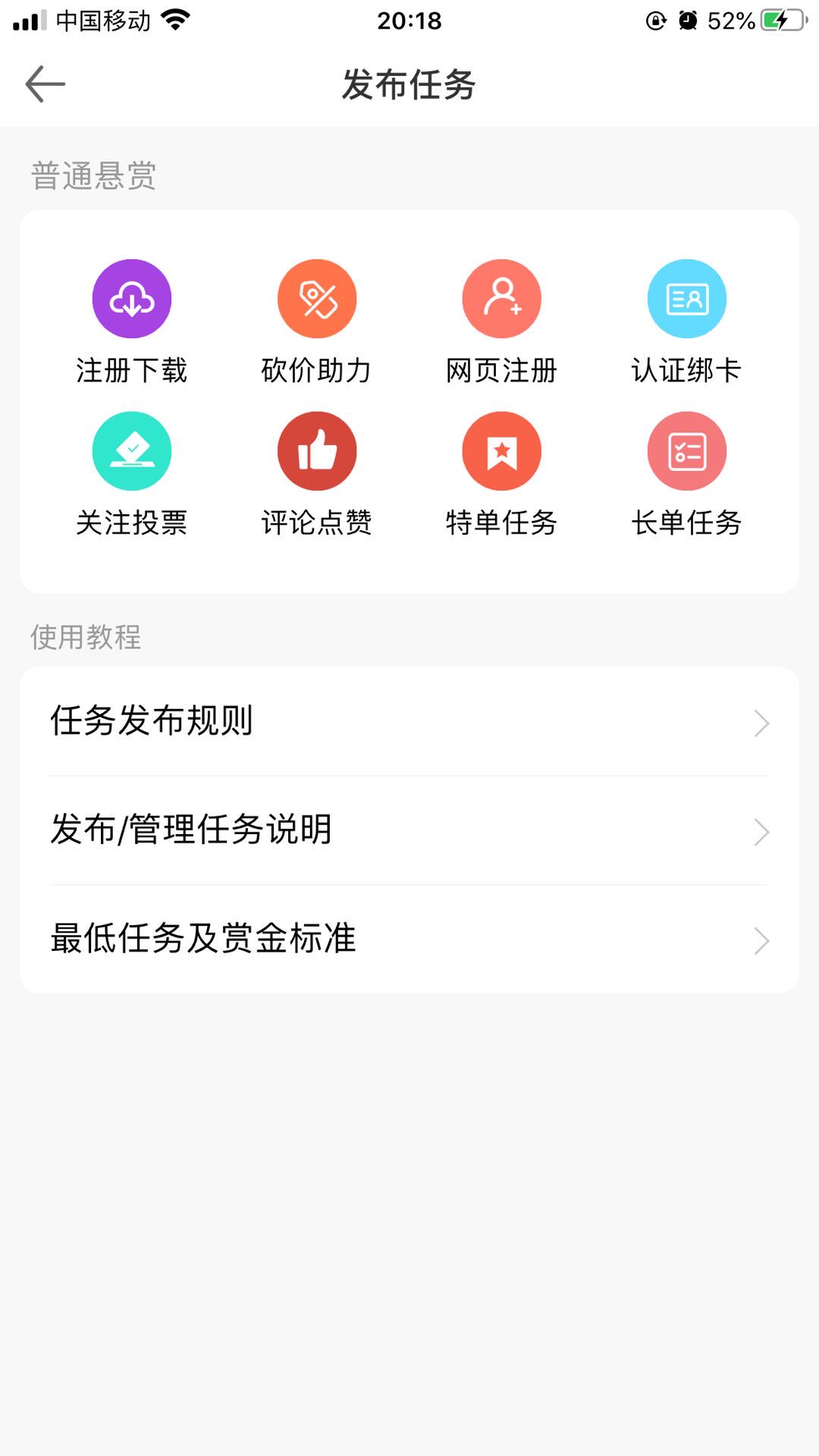Go back using the top-left arrow

point(45,83)
